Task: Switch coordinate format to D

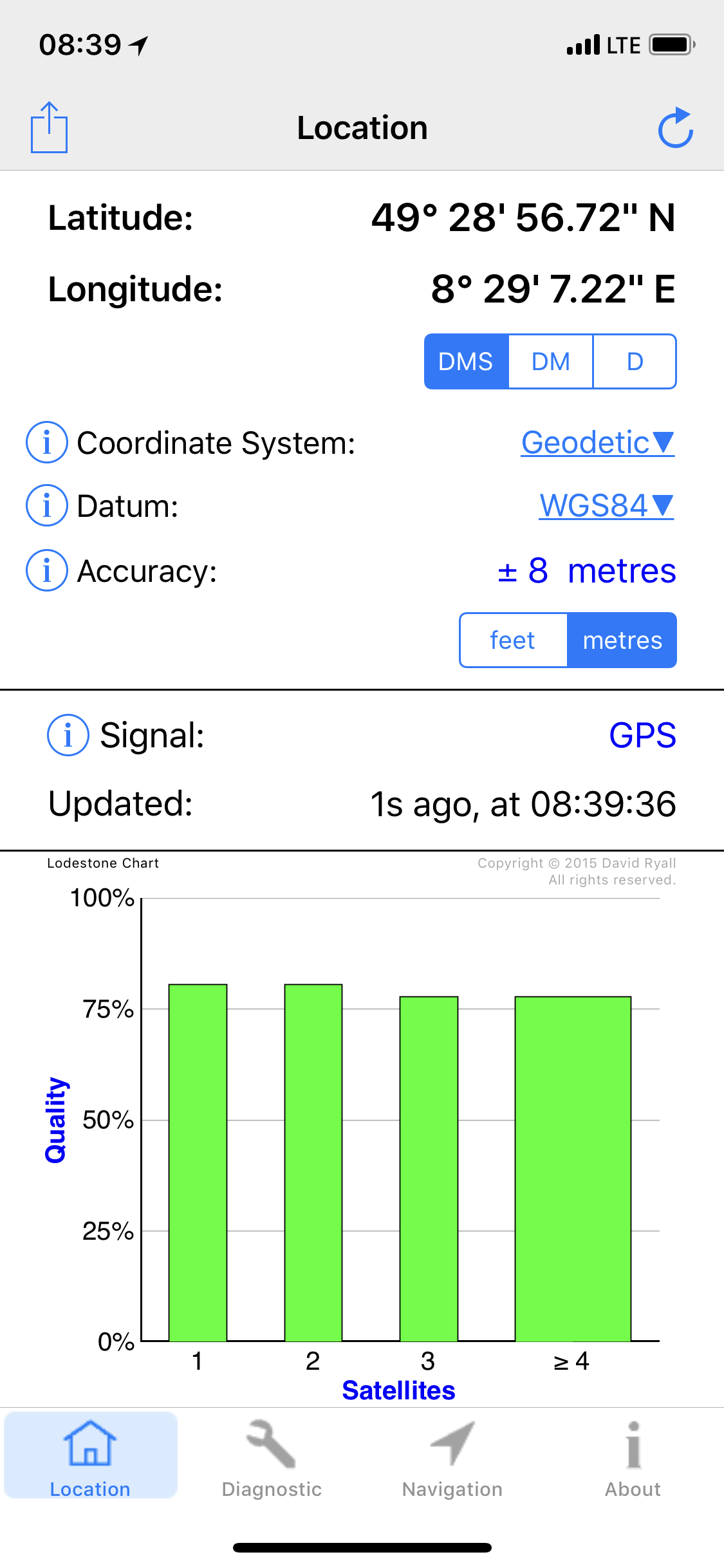Action: click(635, 362)
